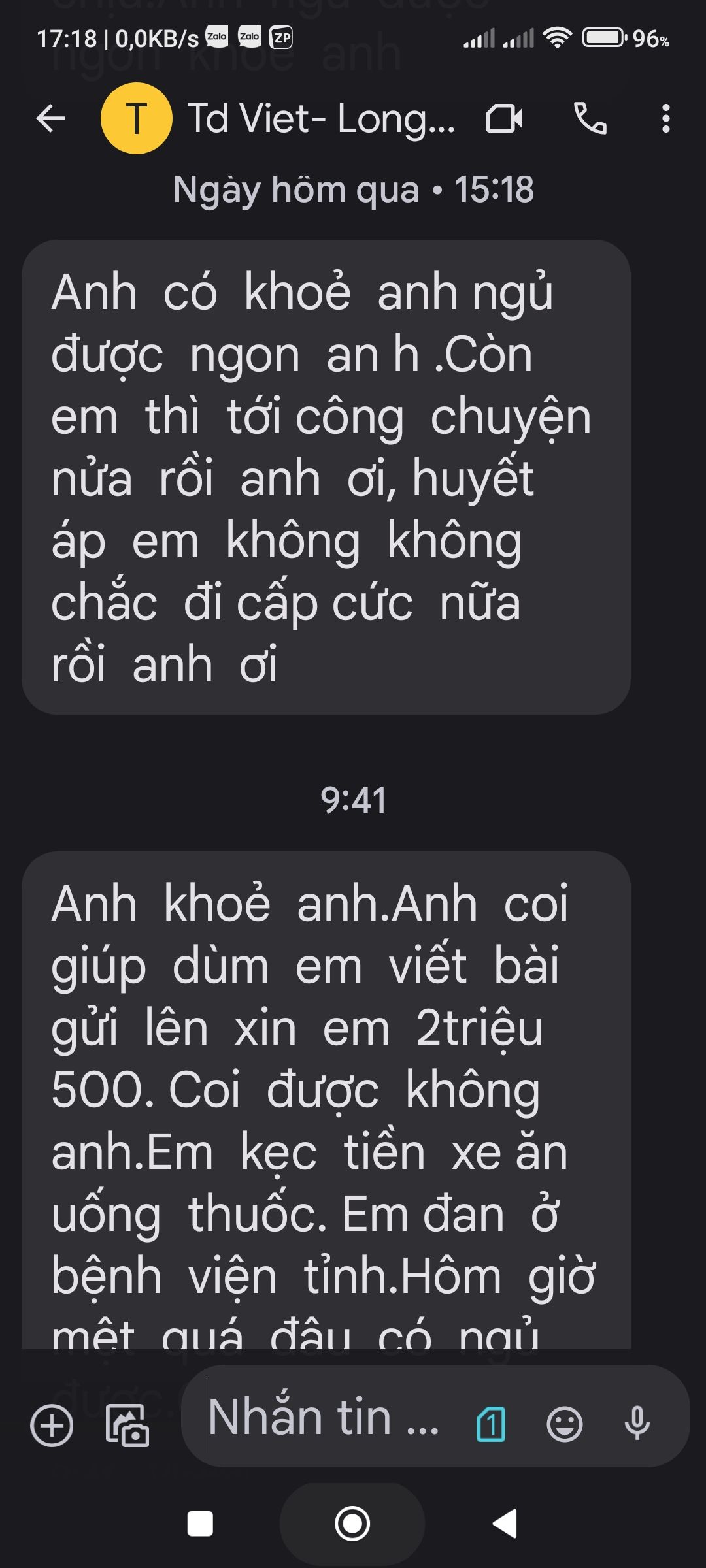
Task: Open gallery and camera picker
Action: (127, 1425)
